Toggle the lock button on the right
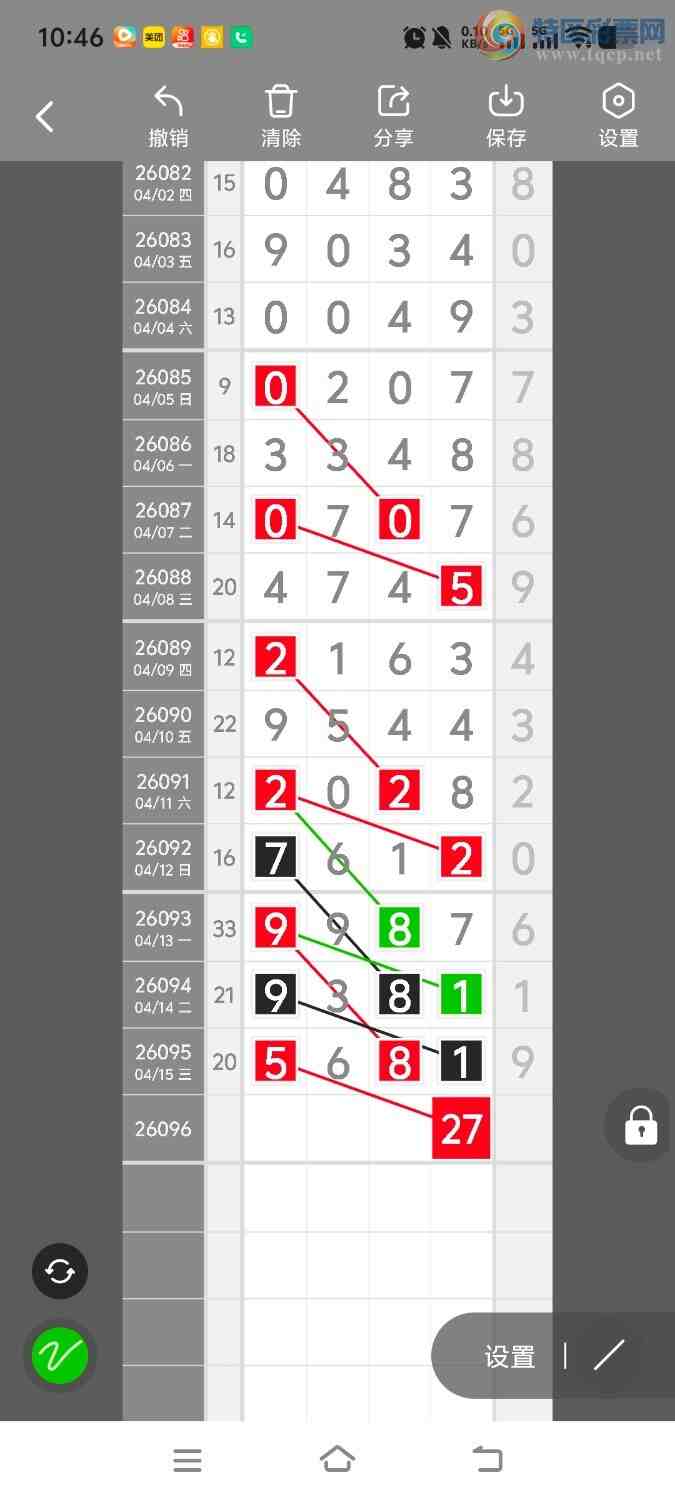Screen dimensions: 675x1500 click(x=640, y=1125)
